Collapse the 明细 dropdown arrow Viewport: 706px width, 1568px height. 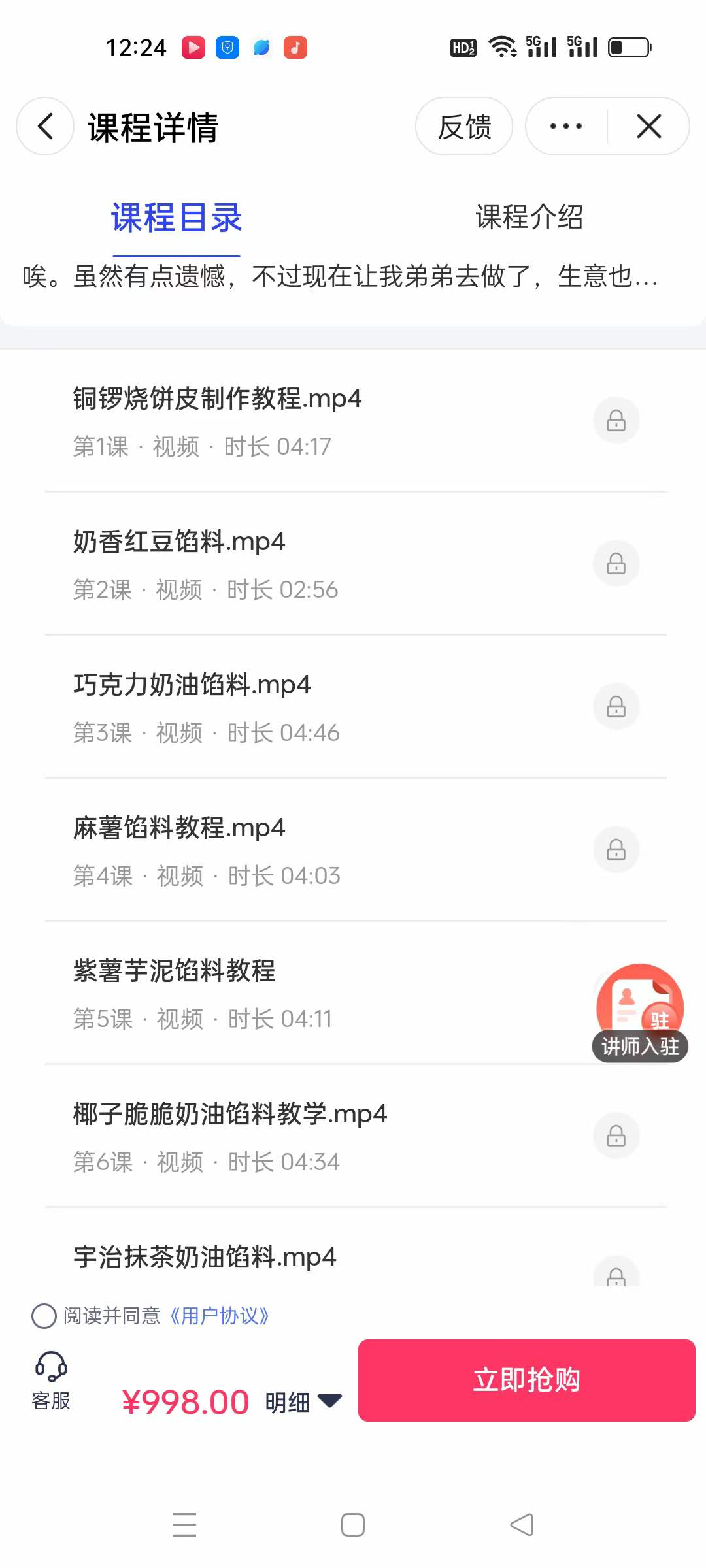tap(329, 1401)
